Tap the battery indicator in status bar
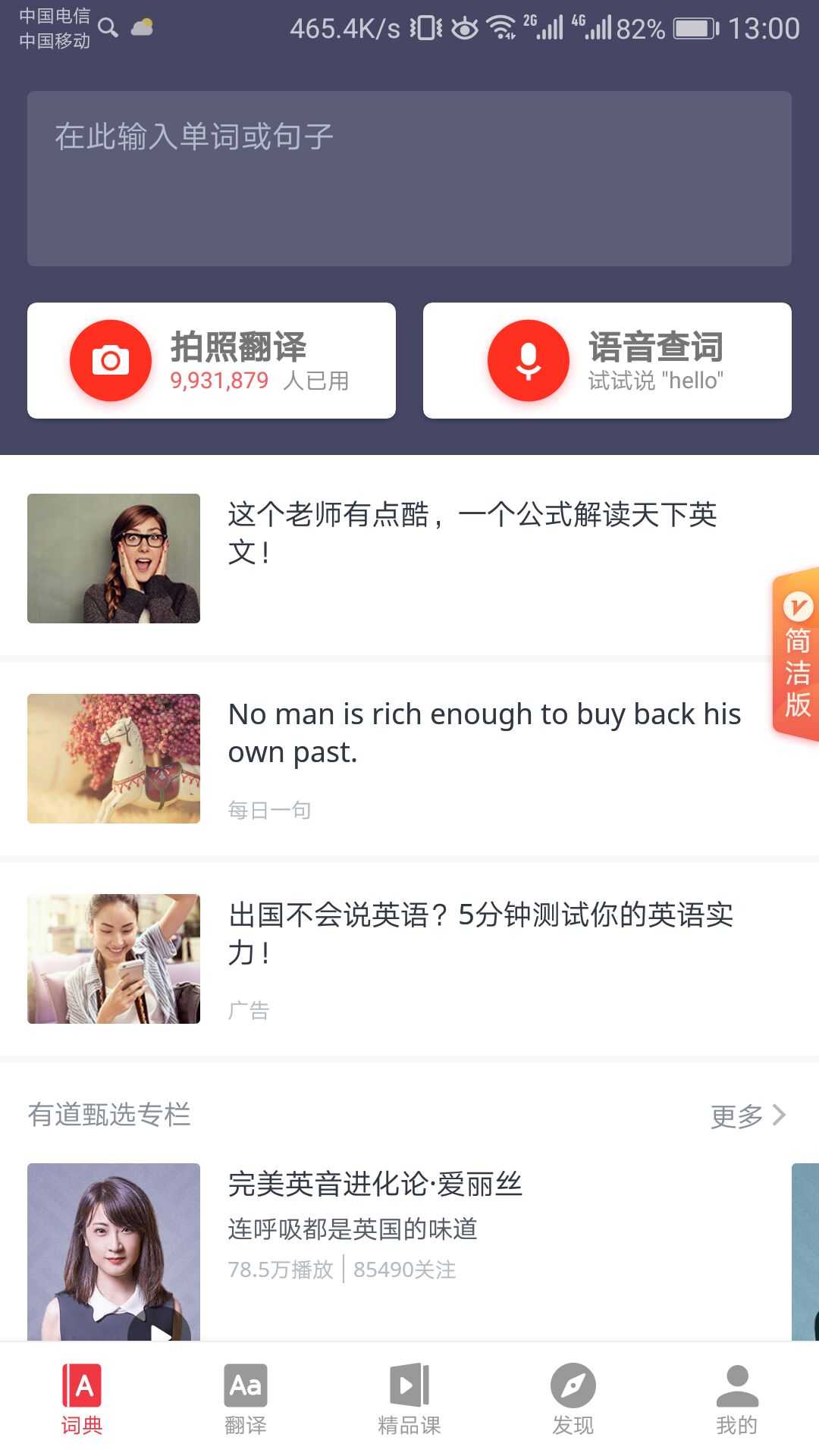 point(695,28)
